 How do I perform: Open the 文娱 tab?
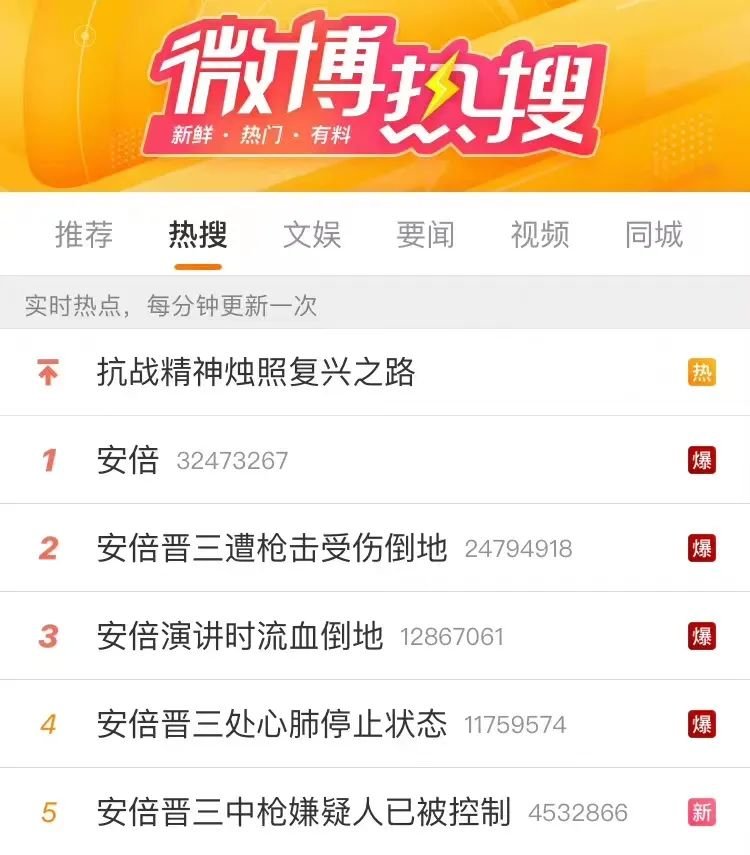[312, 235]
